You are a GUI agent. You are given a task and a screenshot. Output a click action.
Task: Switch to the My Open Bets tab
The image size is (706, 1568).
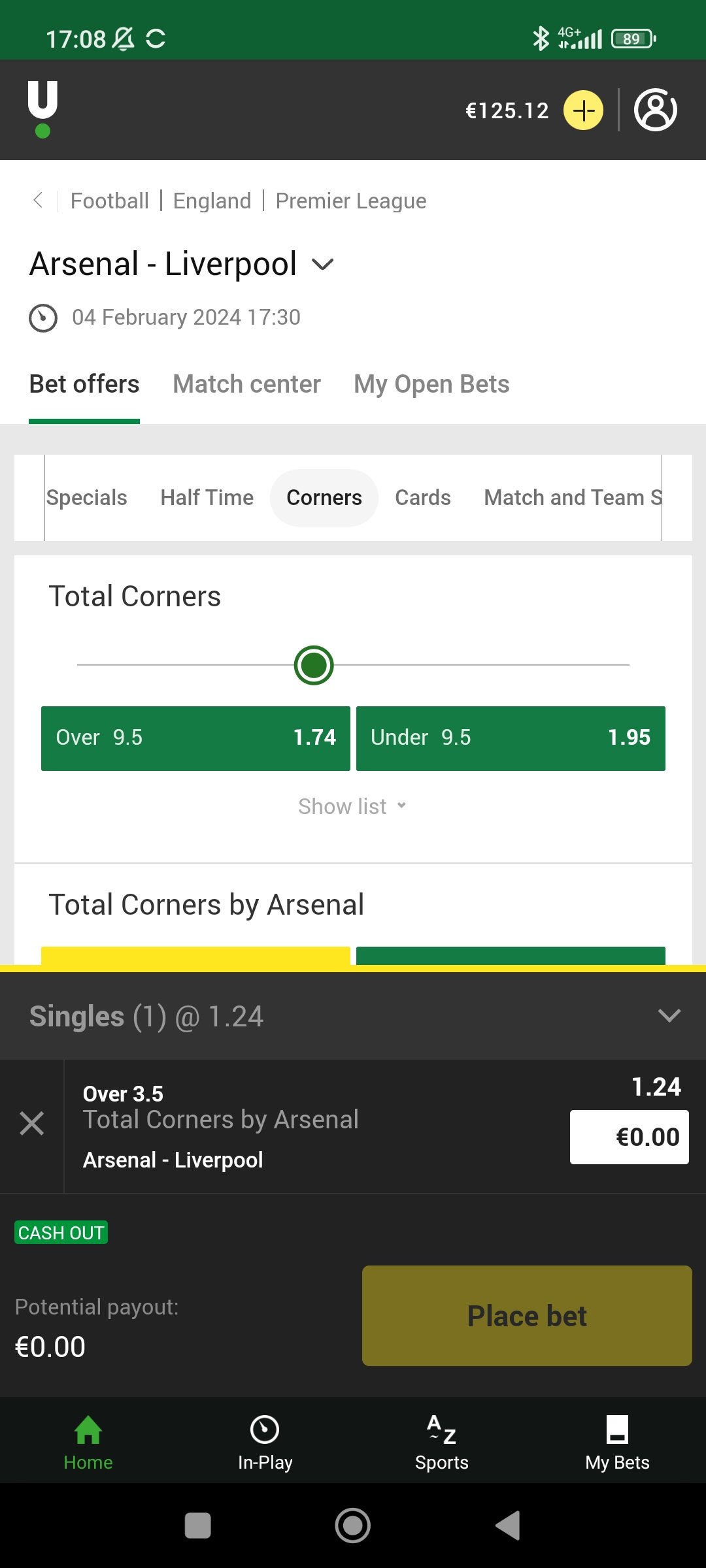(x=431, y=384)
